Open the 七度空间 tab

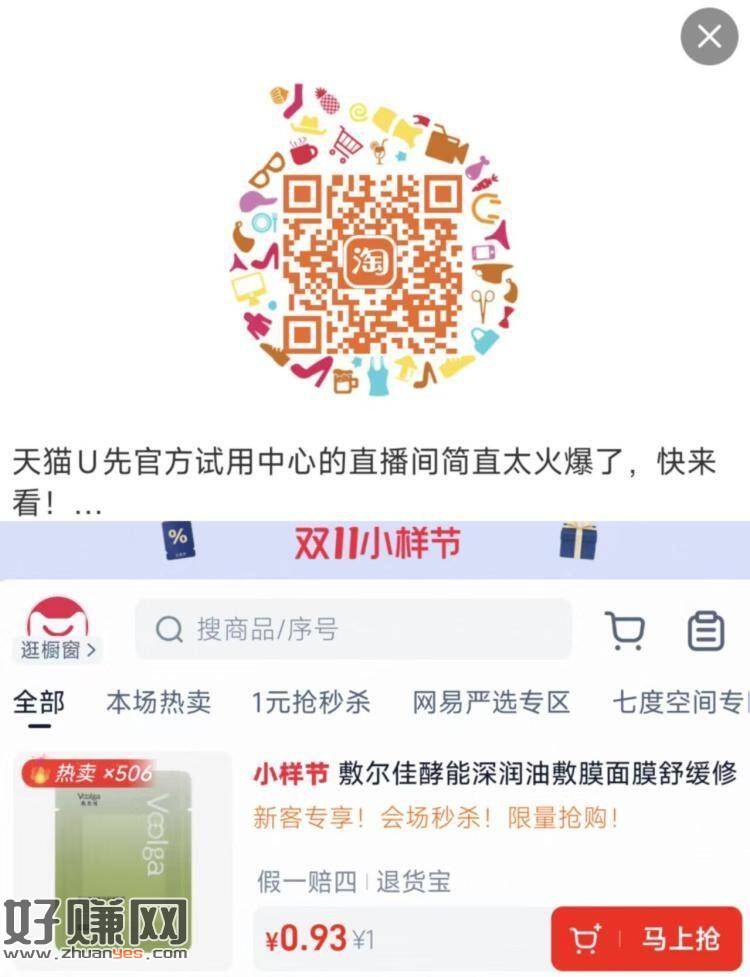(680, 703)
